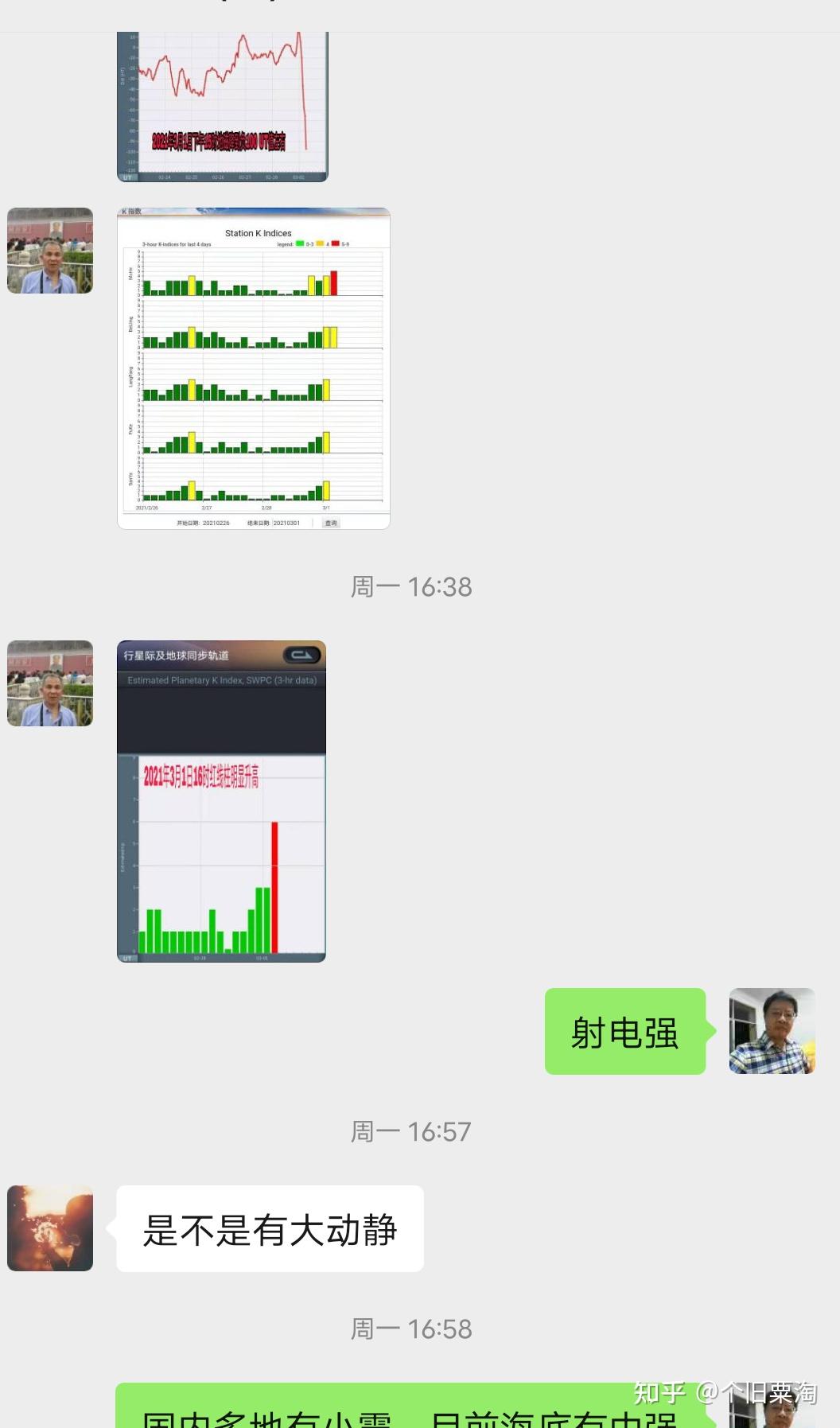The image size is (840, 1428).
Task: Open own avatar next to 射电强 message
Action: tap(772, 1031)
